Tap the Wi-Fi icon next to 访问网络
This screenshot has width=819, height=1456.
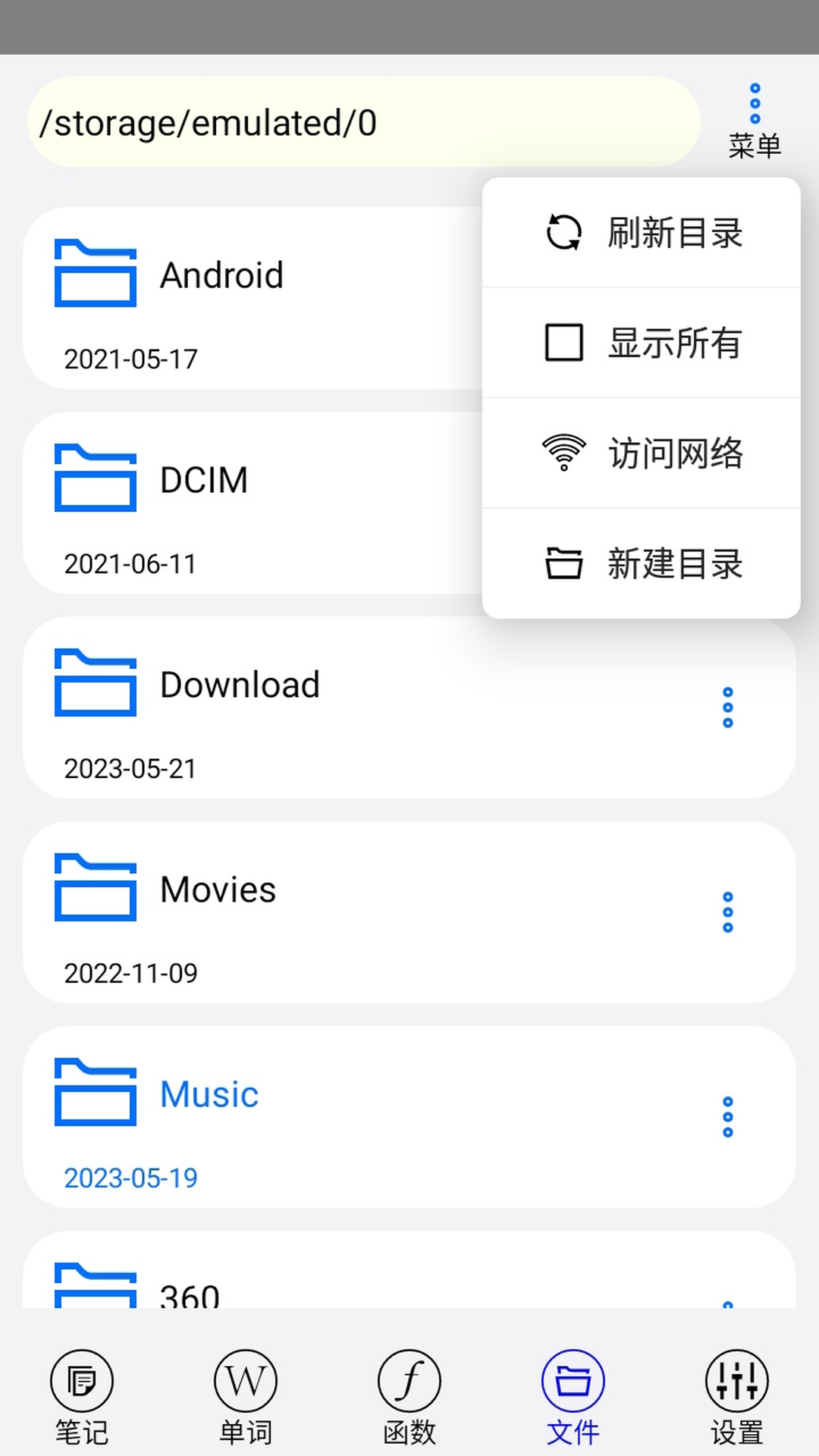pyautogui.click(x=563, y=453)
